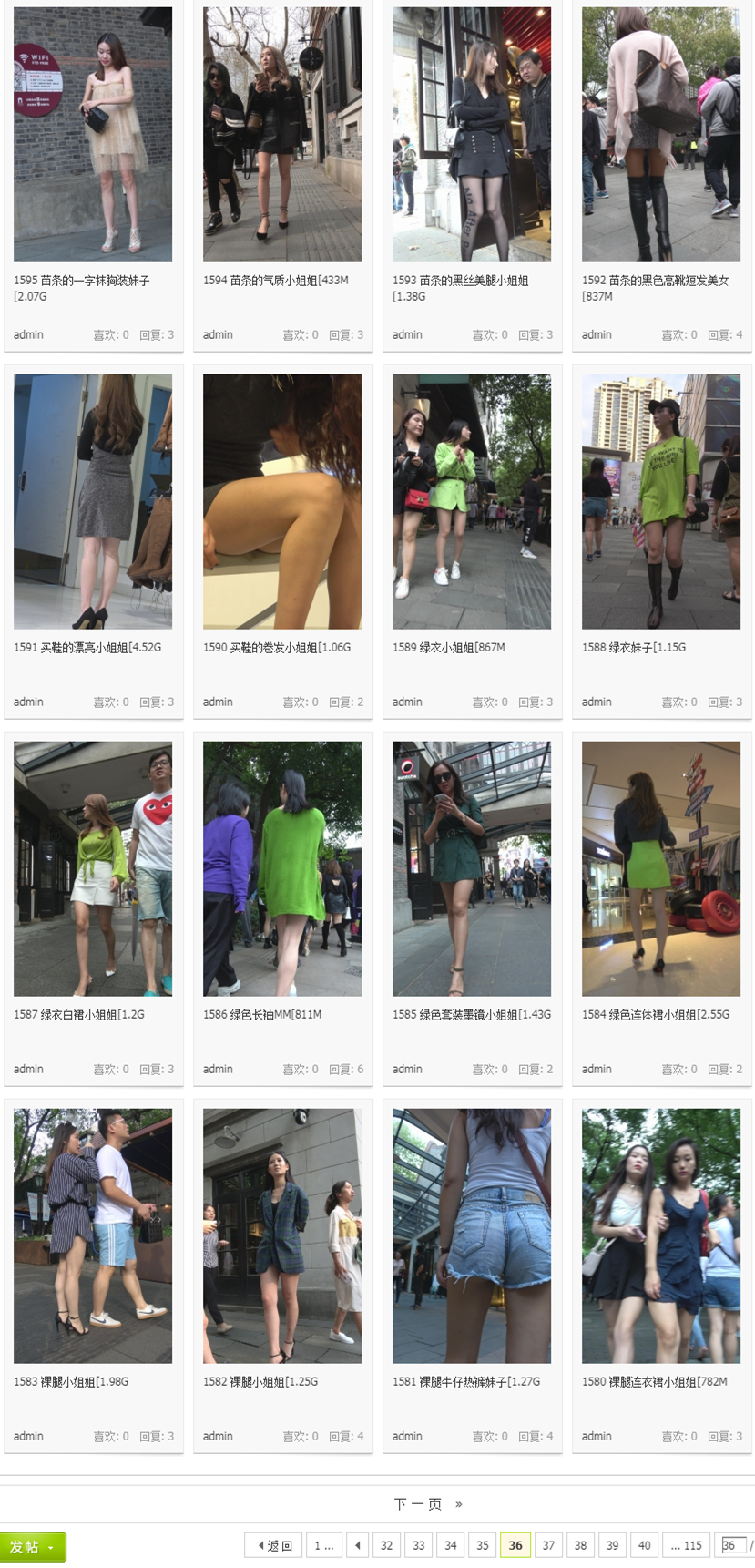
Task: Open post 1584 thumbnail
Action: 661,868
